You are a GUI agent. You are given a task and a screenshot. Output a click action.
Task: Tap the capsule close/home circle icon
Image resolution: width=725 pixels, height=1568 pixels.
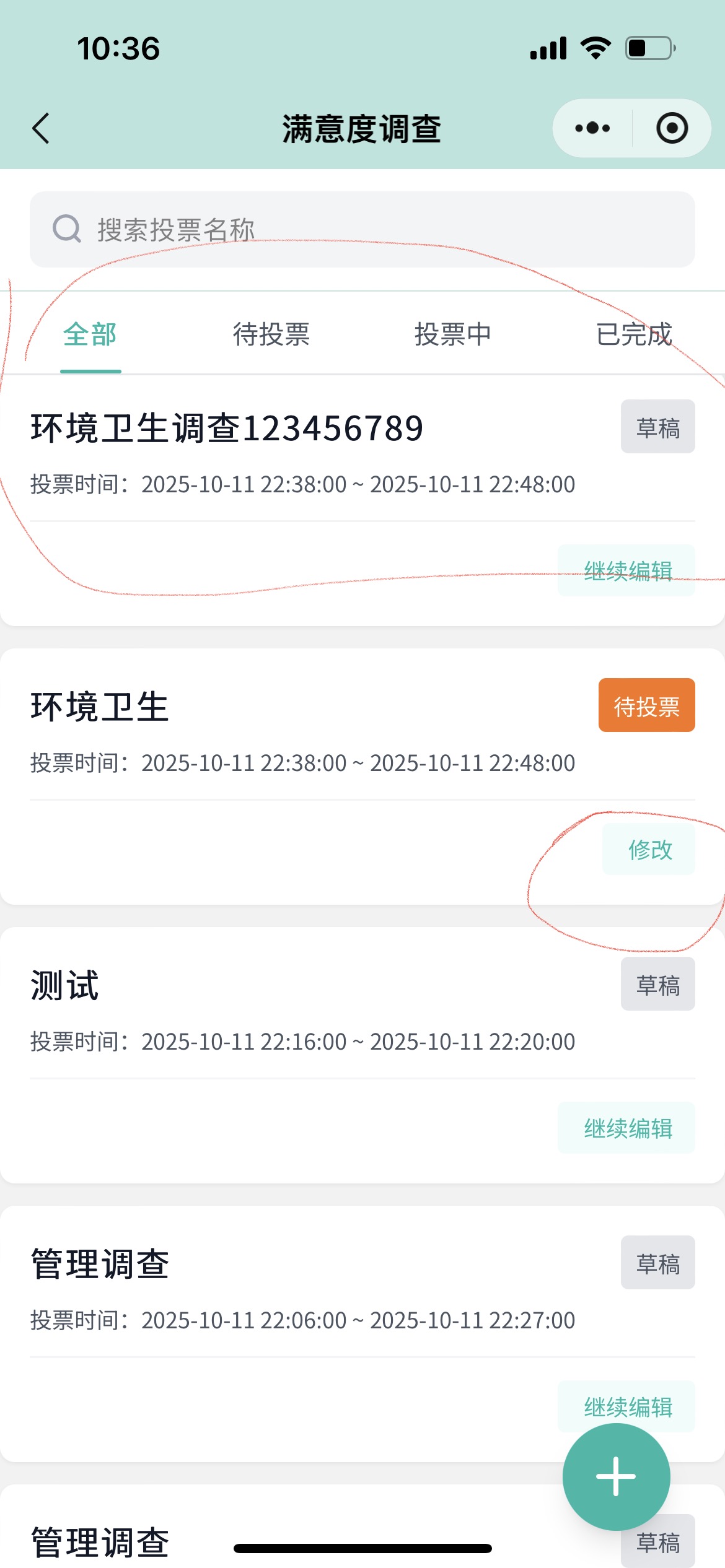point(672,128)
